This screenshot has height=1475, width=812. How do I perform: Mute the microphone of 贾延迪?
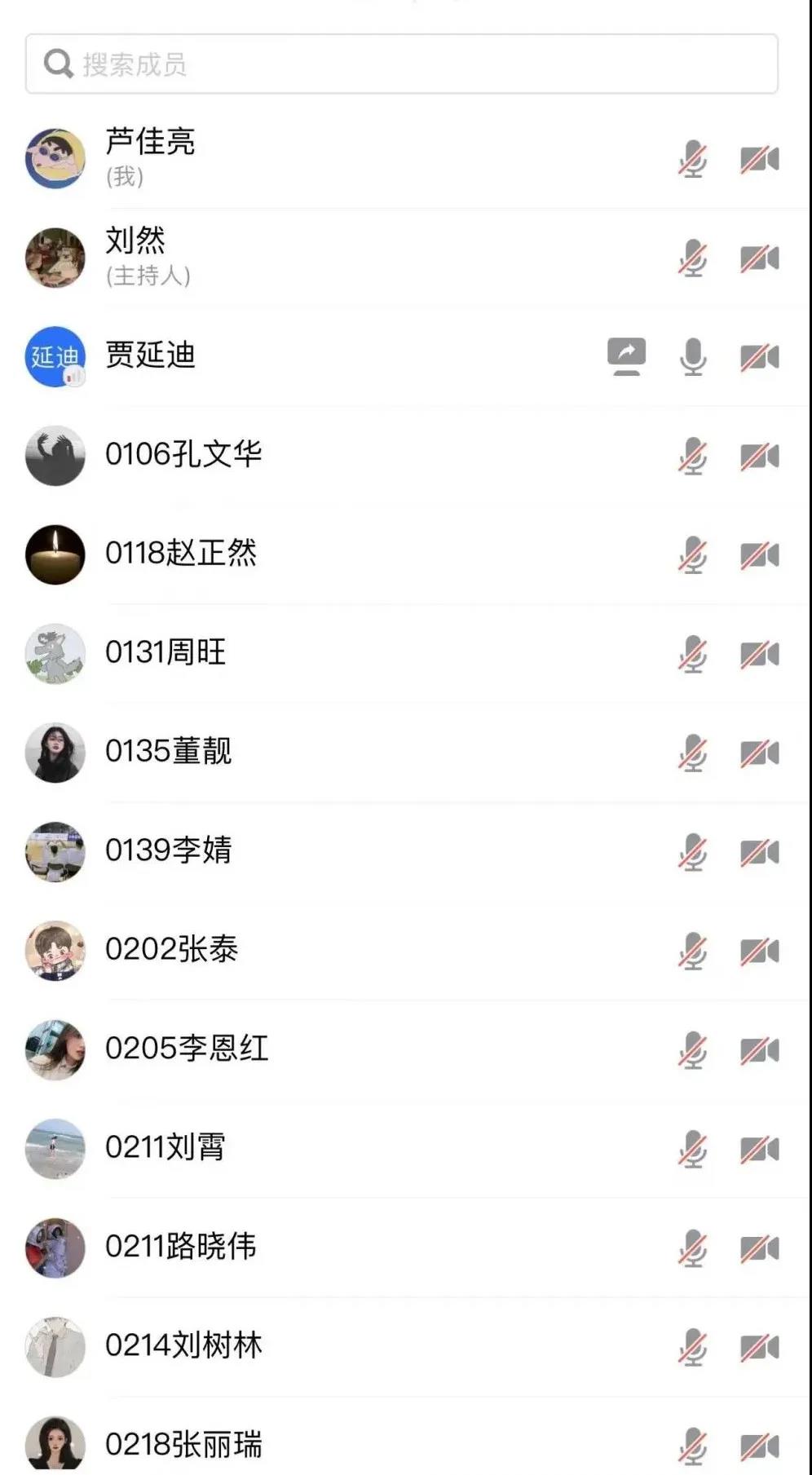(x=692, y=357)
